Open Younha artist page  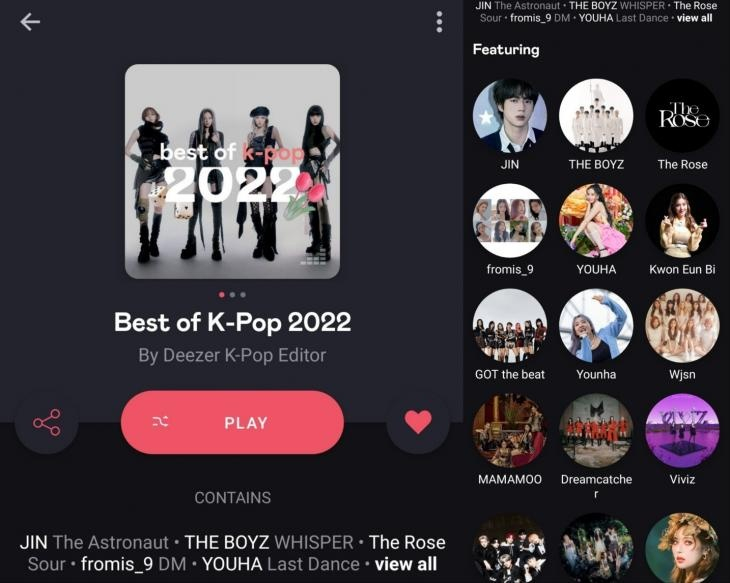[x=596, y=326]
